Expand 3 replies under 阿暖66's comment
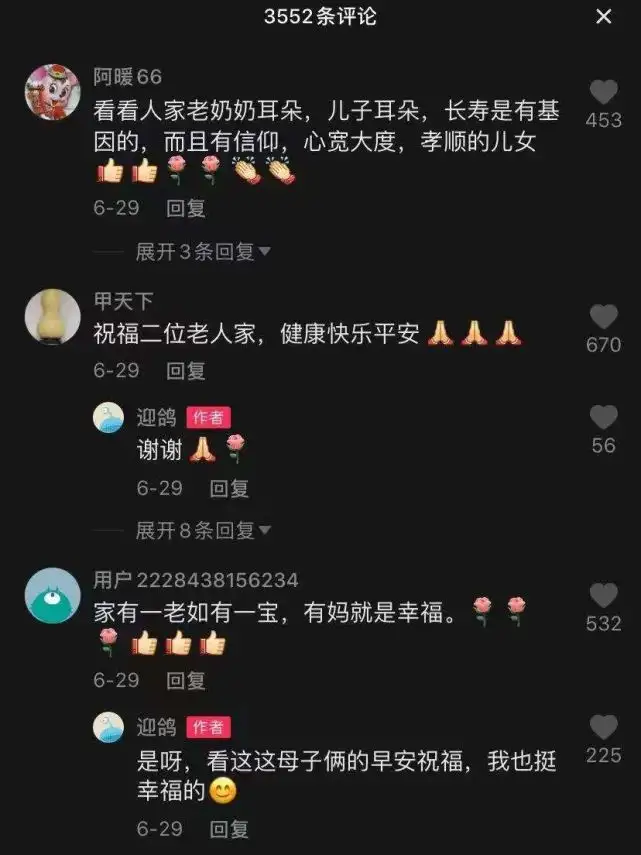 [x=203, y=251]
